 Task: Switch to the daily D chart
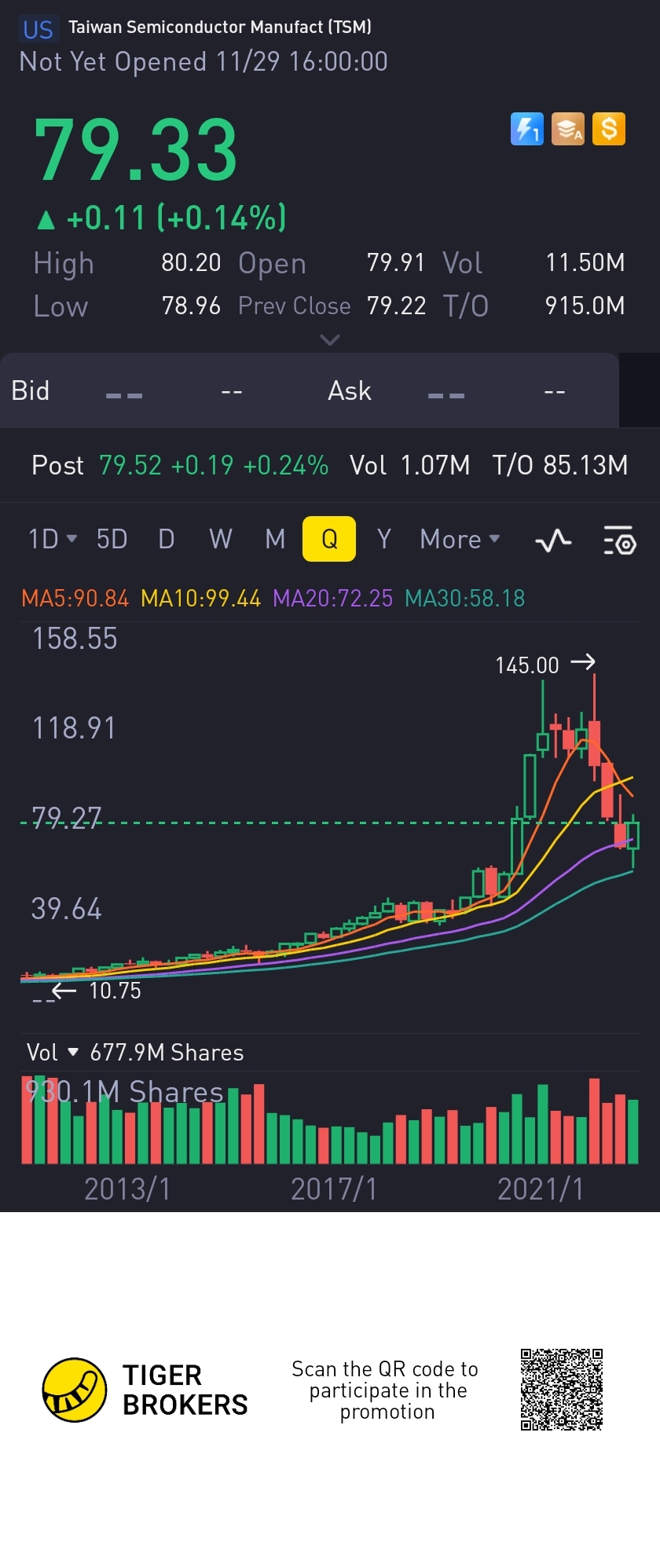166,539
